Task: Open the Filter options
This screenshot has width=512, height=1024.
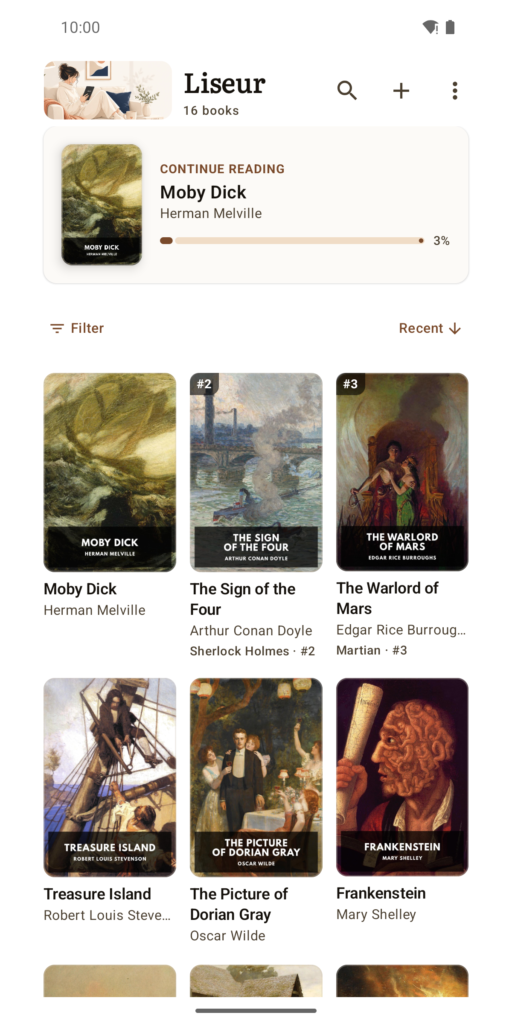Action: [x=77, y=328]
